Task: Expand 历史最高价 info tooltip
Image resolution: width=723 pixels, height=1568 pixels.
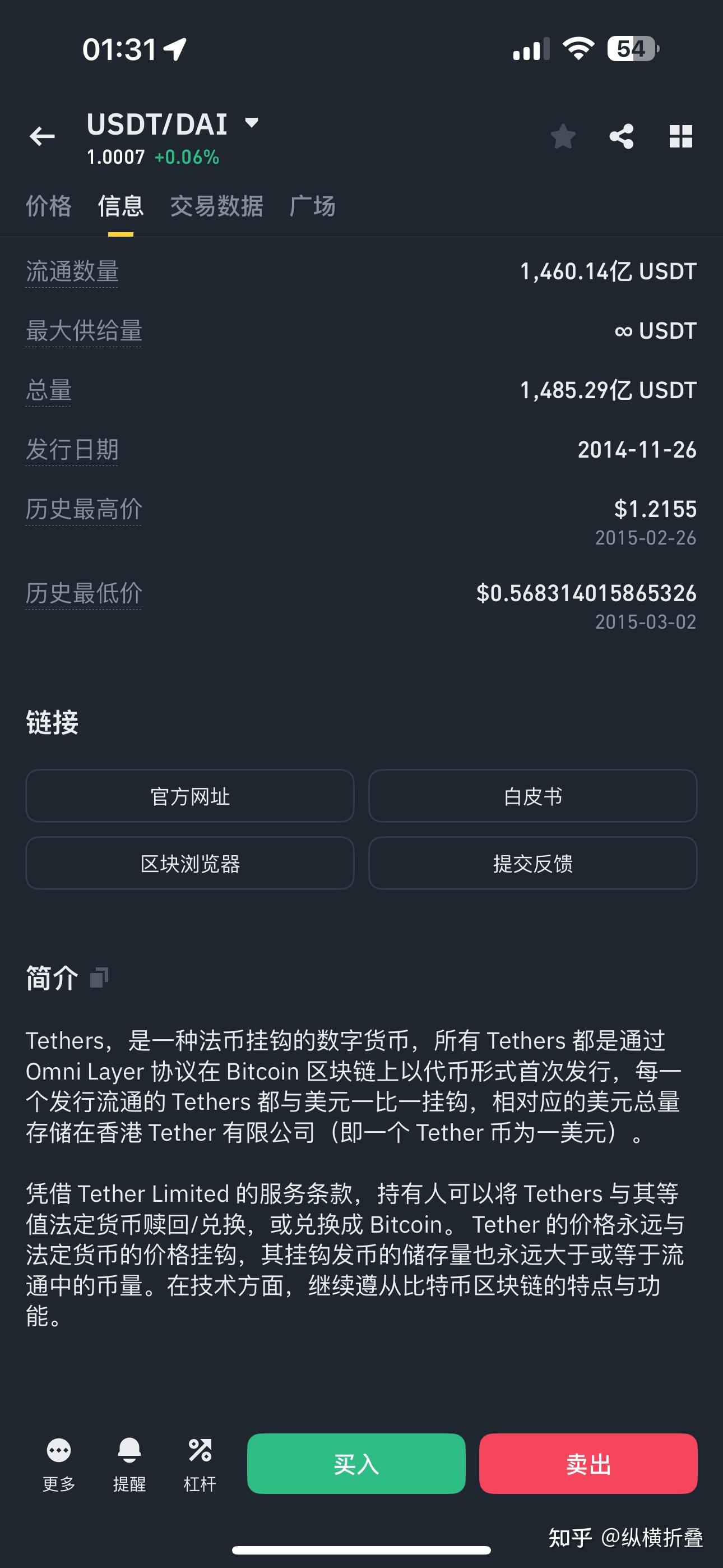Action: click(84, 509)
